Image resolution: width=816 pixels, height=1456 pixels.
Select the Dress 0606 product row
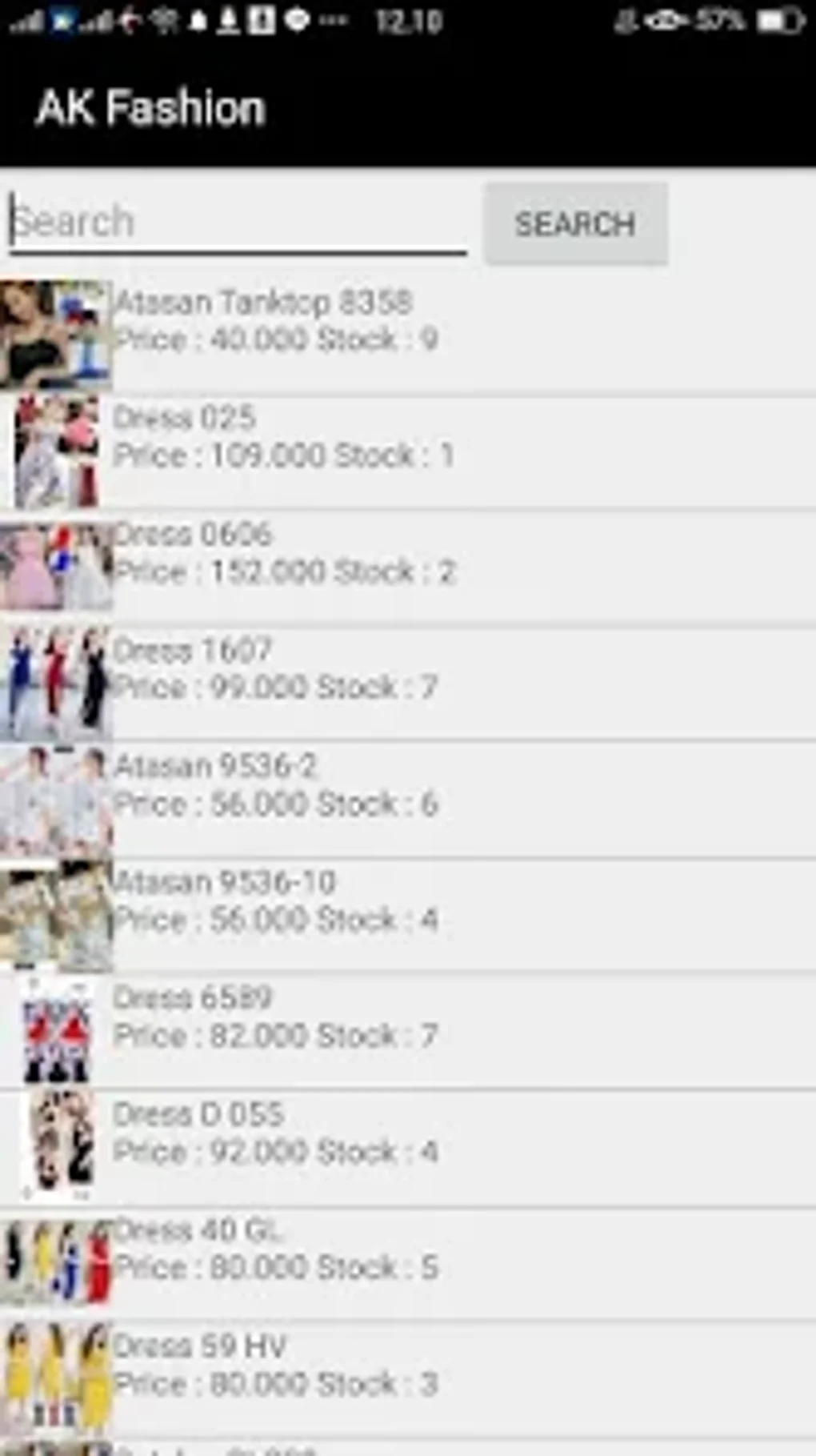click(408, 568)
